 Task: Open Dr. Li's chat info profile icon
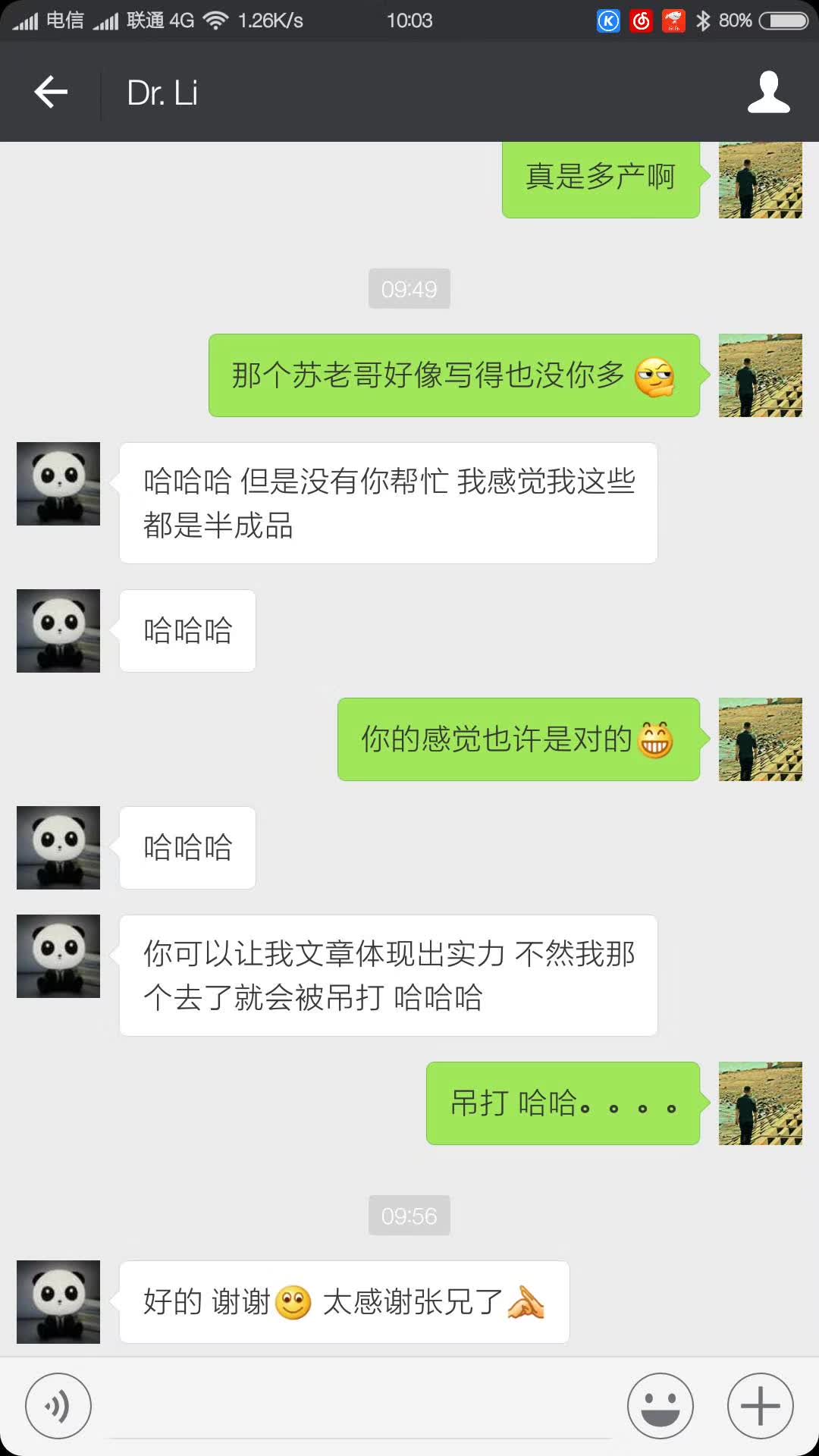[x=768, y=93]
